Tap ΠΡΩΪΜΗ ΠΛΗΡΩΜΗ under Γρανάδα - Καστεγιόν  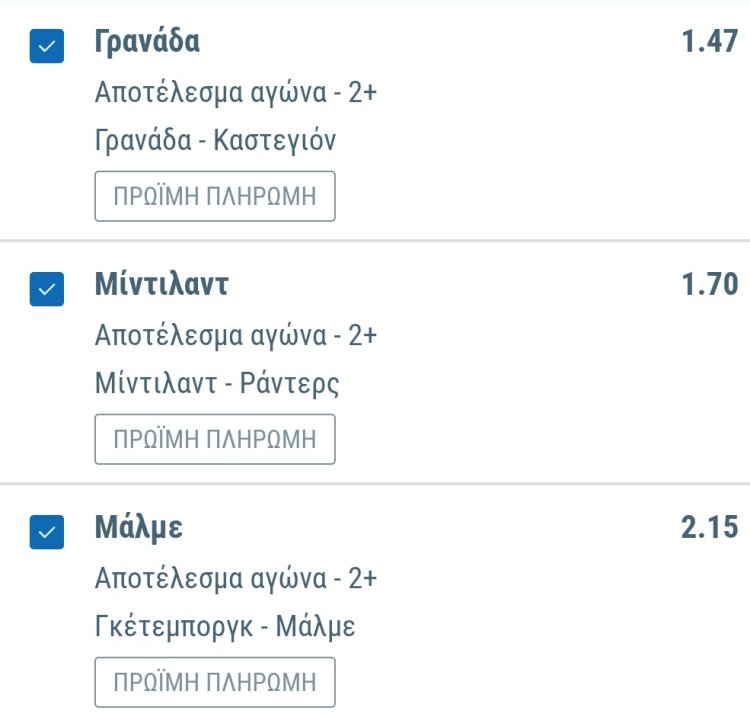[x=215, y=196]
